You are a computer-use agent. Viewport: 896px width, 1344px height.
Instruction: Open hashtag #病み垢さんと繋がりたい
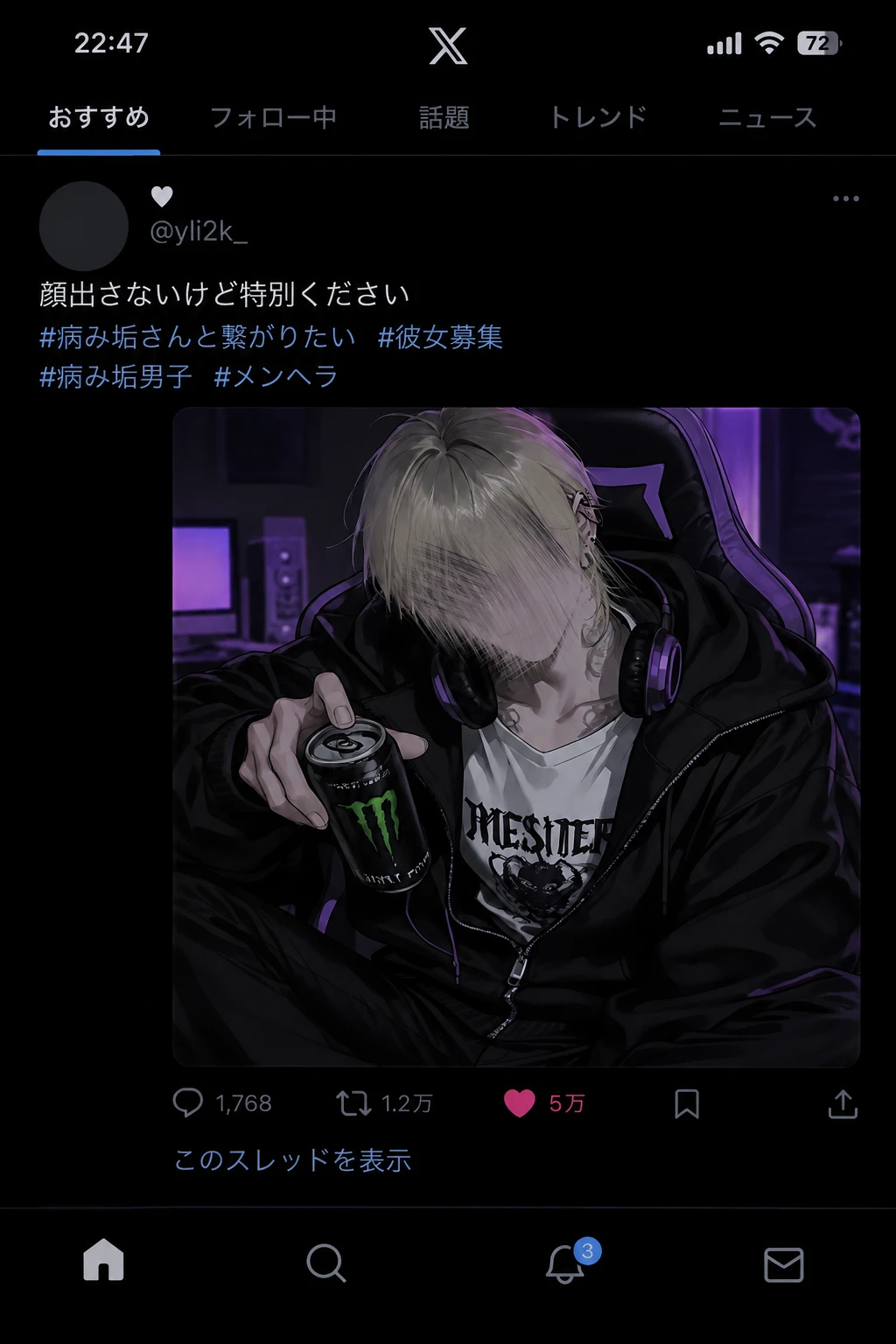[198, 337]
